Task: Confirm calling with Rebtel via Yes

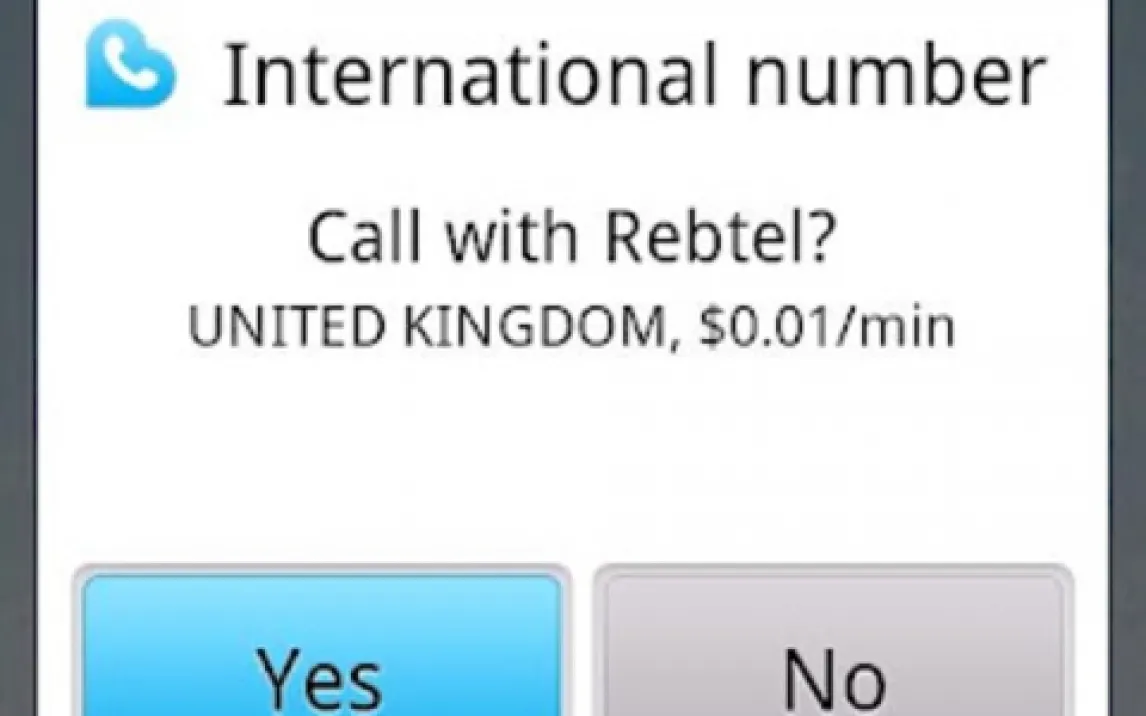Action: pos(320,650)
